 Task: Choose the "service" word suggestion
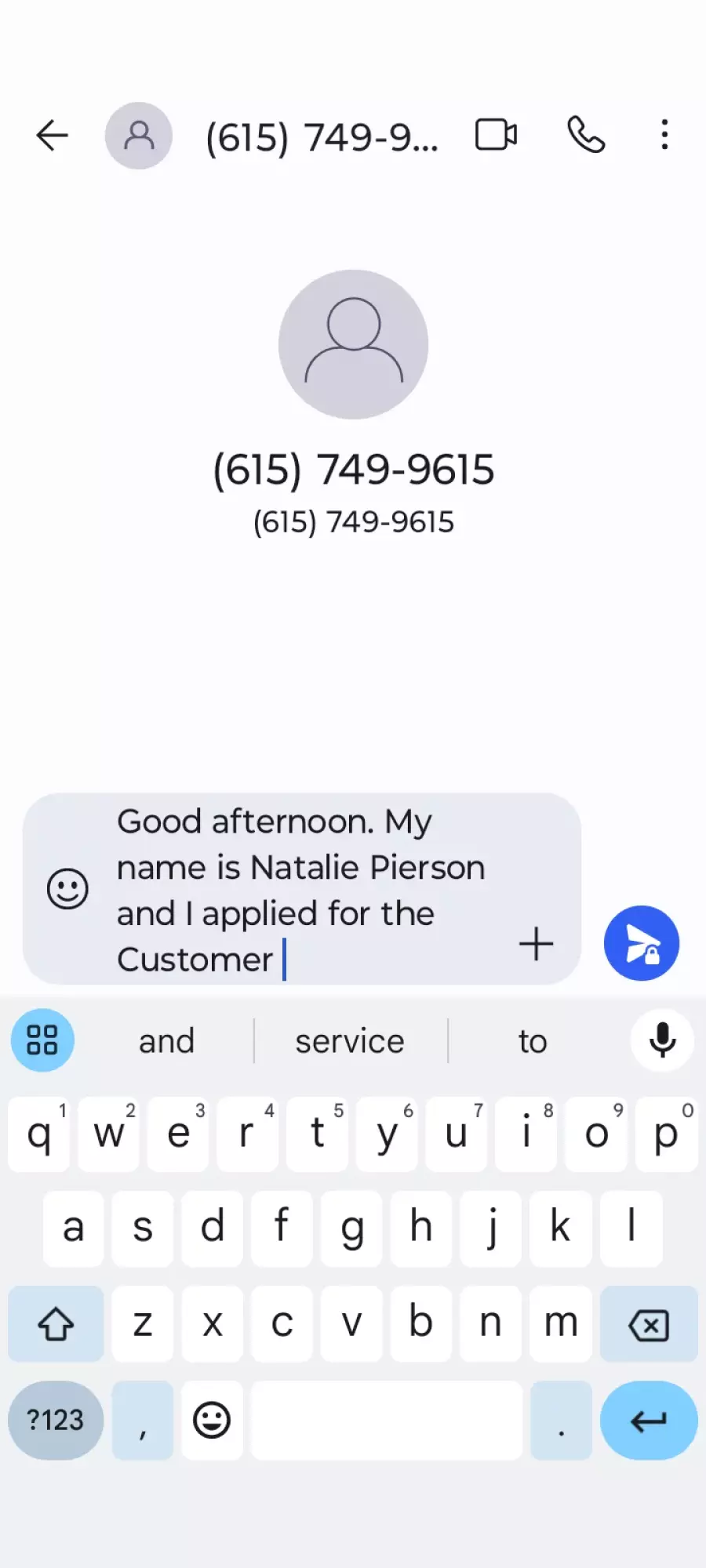click(350, 1041)
